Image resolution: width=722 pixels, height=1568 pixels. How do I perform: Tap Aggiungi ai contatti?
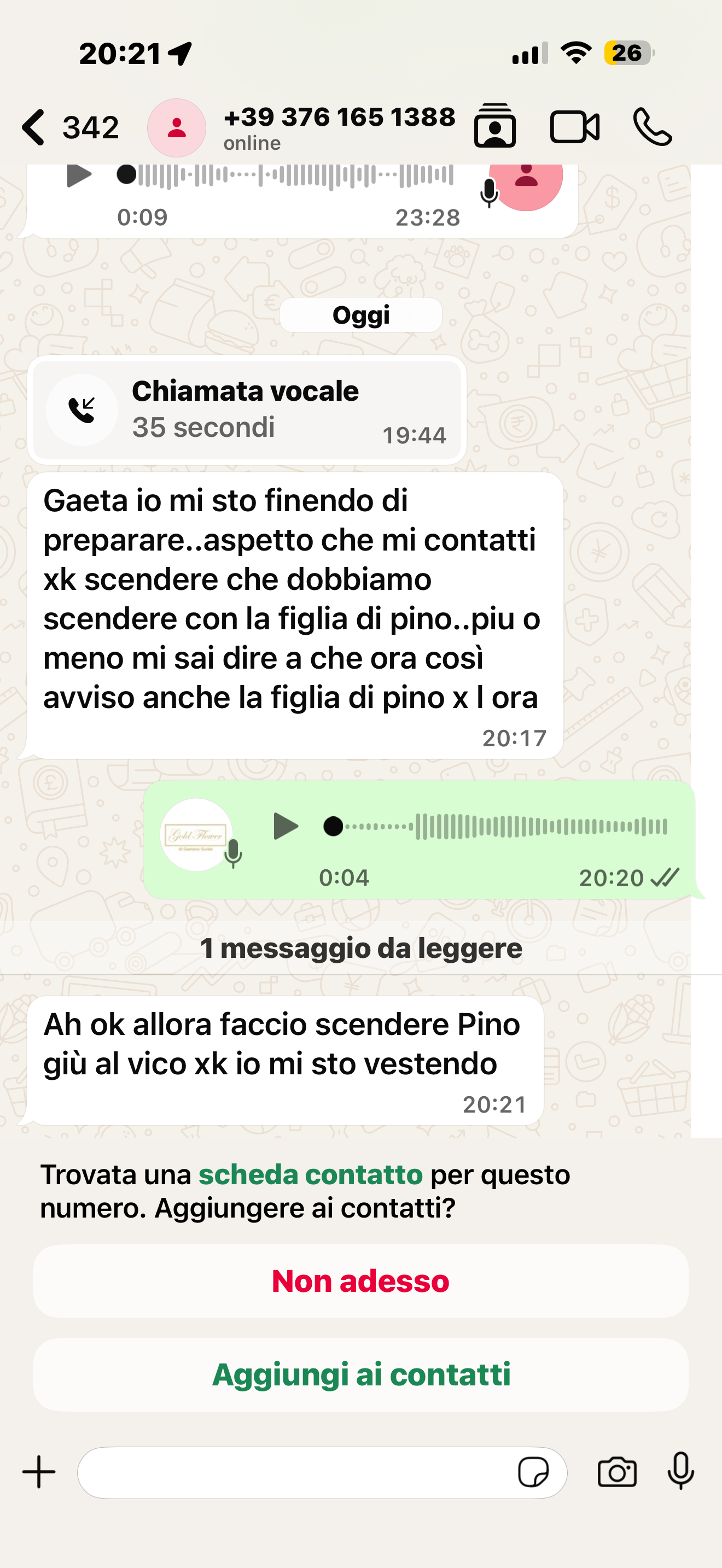click(x=360, y=1374)
